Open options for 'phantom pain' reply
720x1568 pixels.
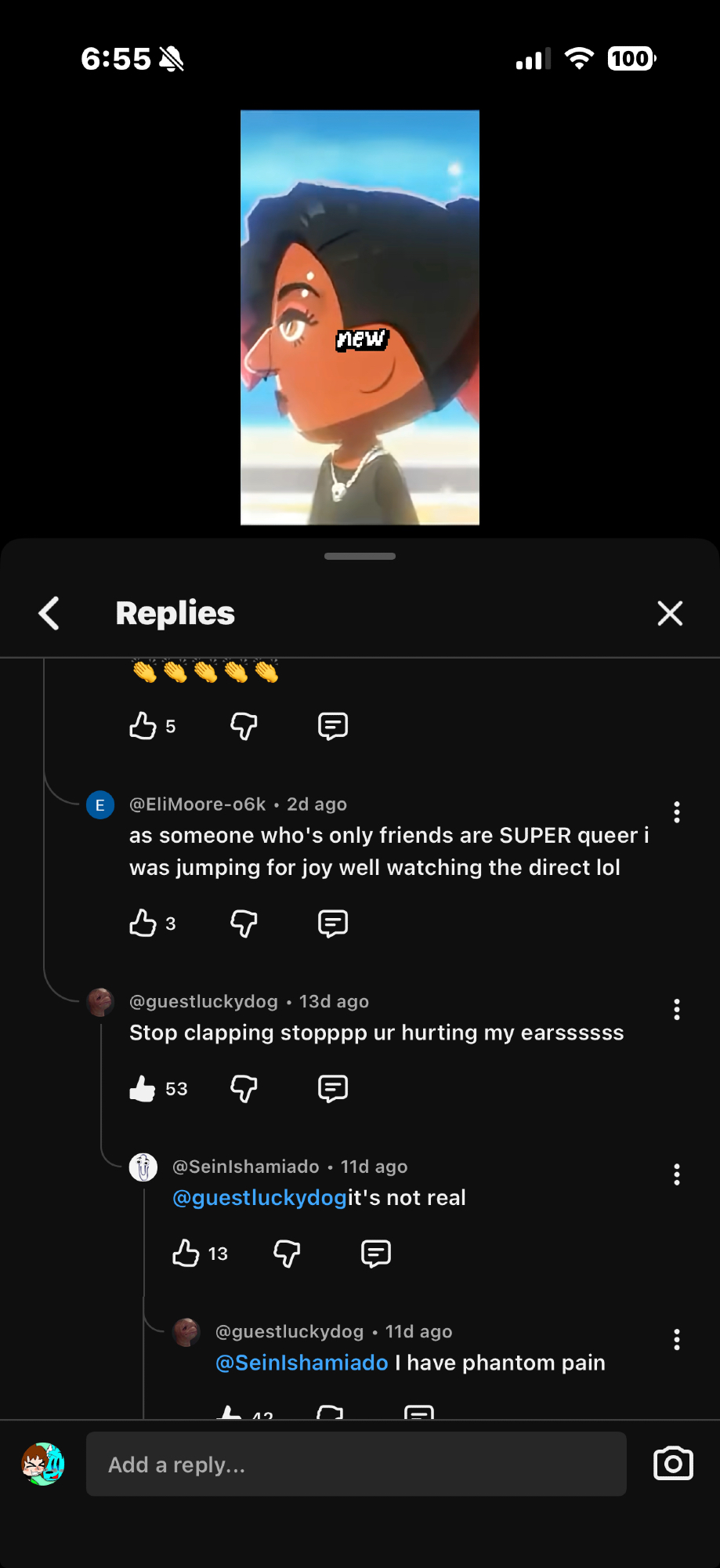(x=677, y=1339)
